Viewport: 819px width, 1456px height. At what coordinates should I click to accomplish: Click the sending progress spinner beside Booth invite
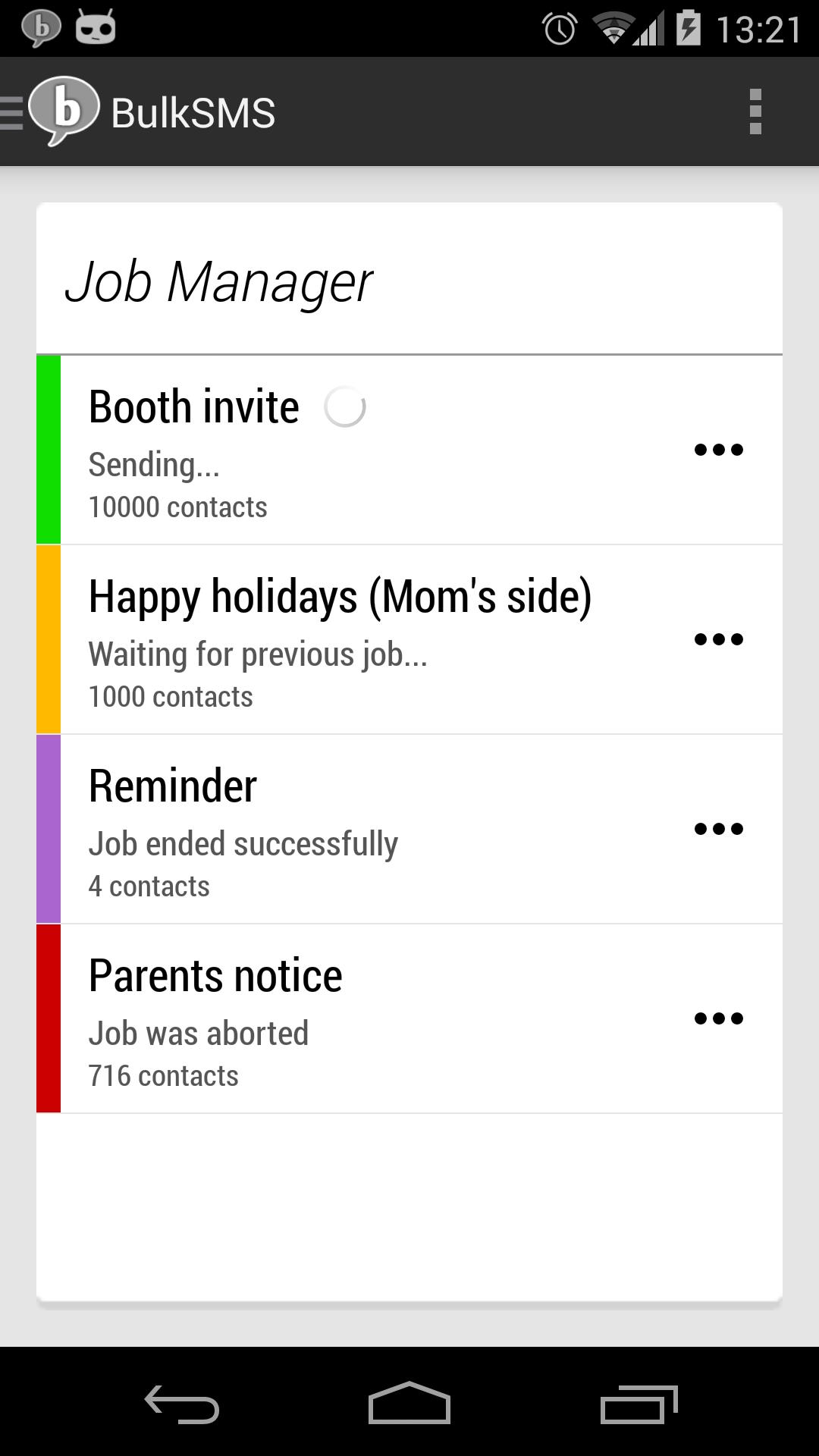click(x=347, y=407)
